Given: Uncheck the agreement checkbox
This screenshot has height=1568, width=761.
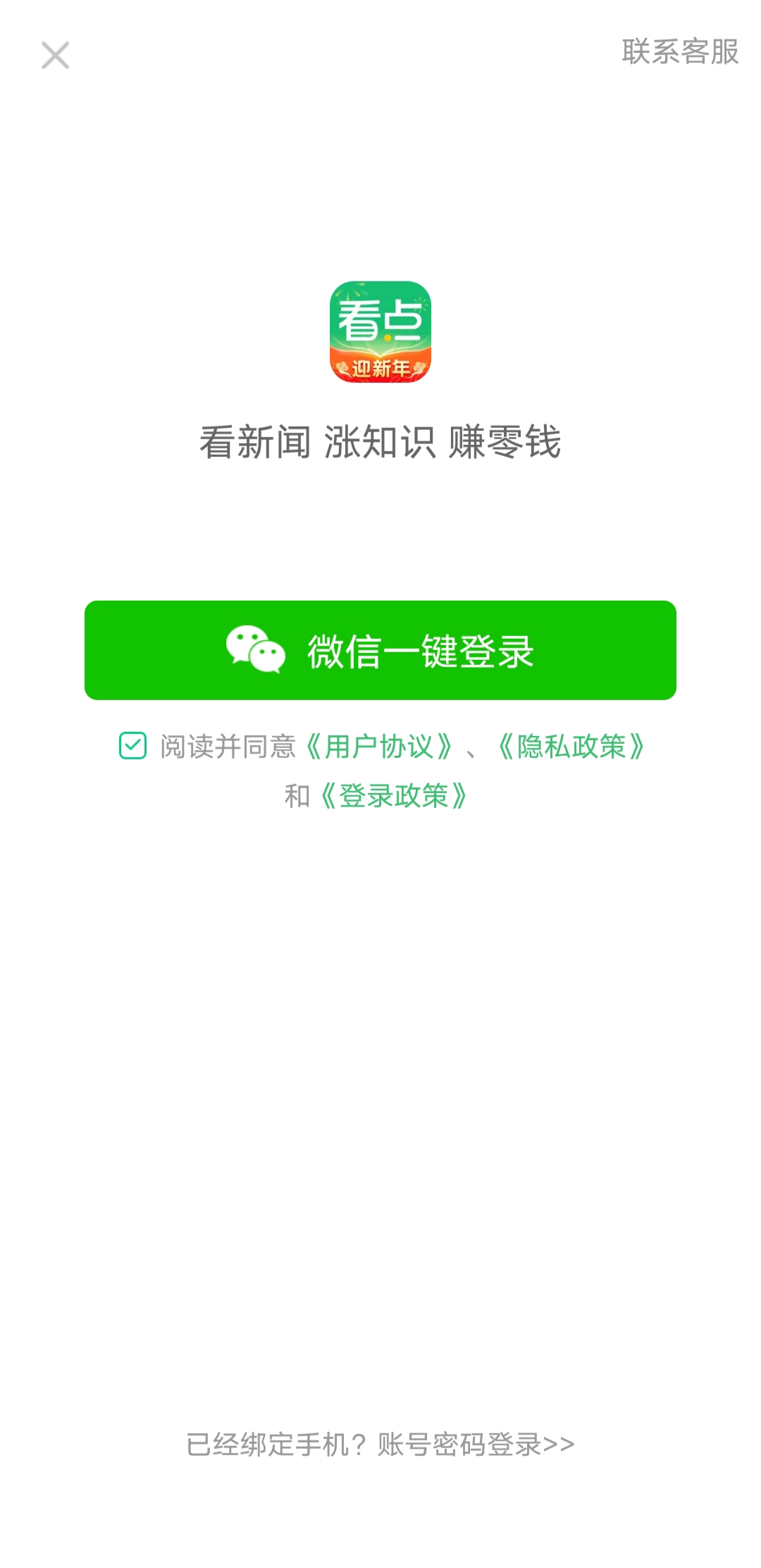Looking at the screenshot, I should click(x=132, y=745).
